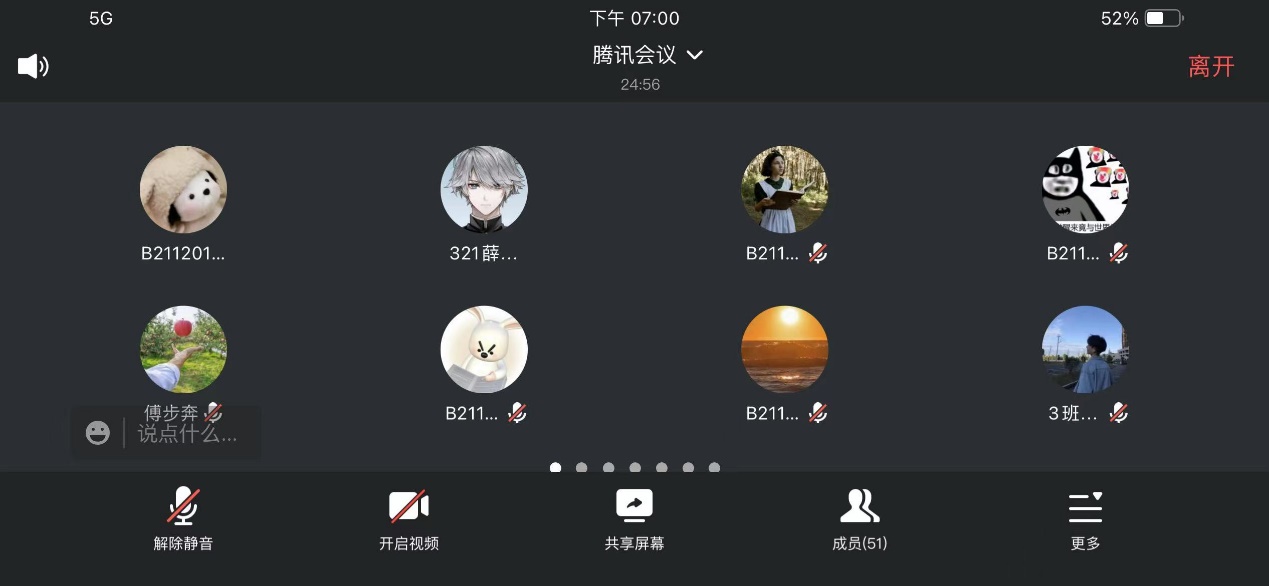Select the participant with the sunset avatar
The image size is (1269, 586).
tap(785, 350)
